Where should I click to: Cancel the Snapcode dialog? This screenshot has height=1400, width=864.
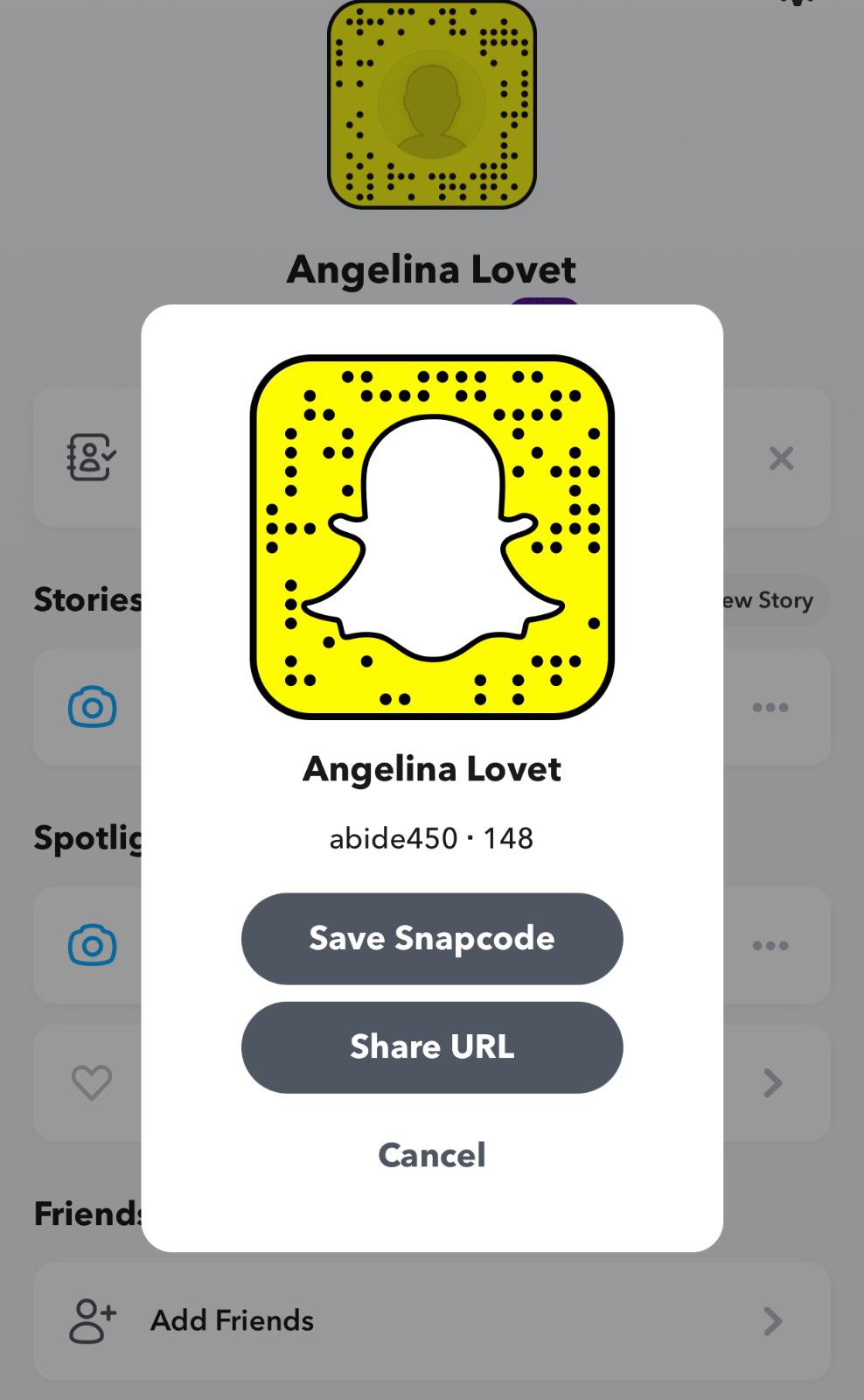[x=432, y=1155]
